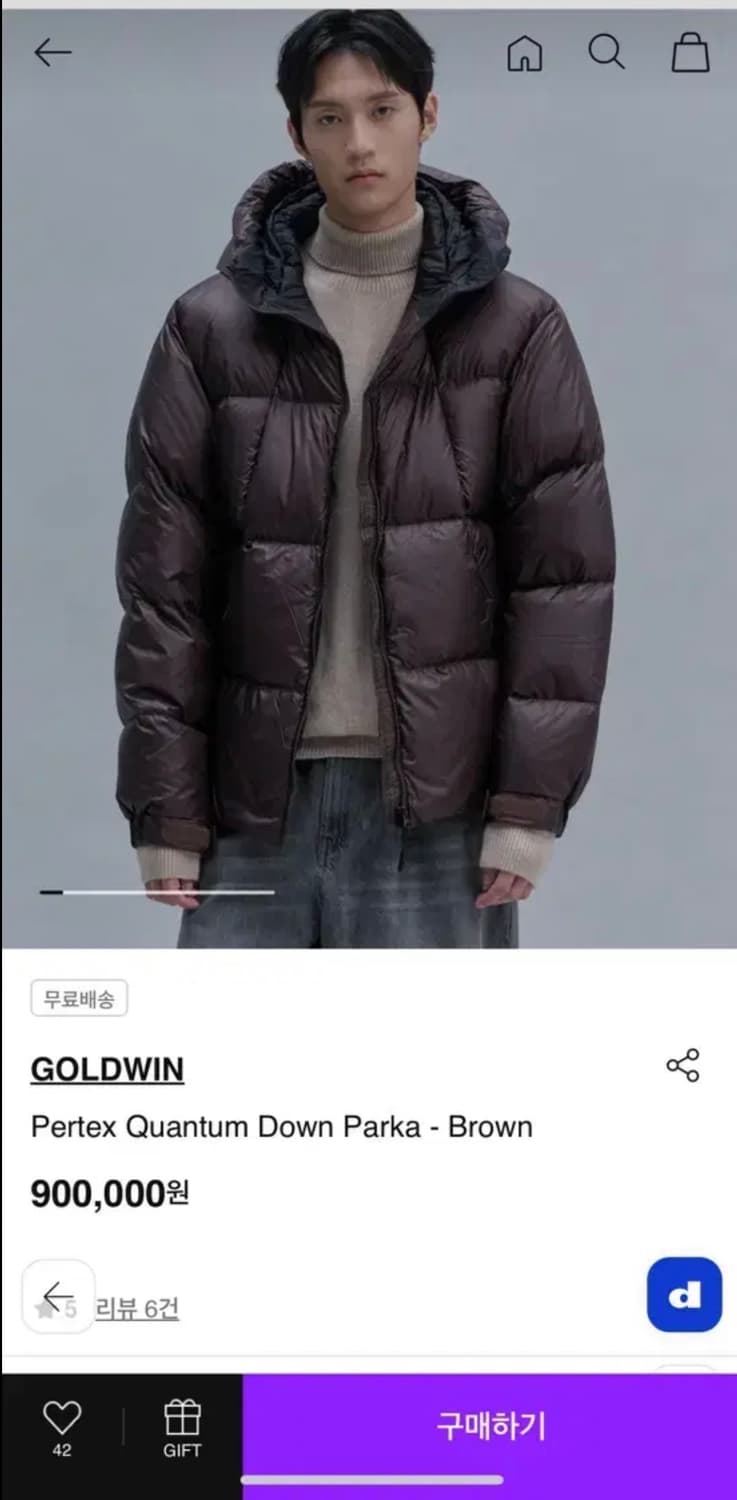Viewport: 737px width, 1500px height.
Task: Share the Goldwin down parka
Action: 684,1067
